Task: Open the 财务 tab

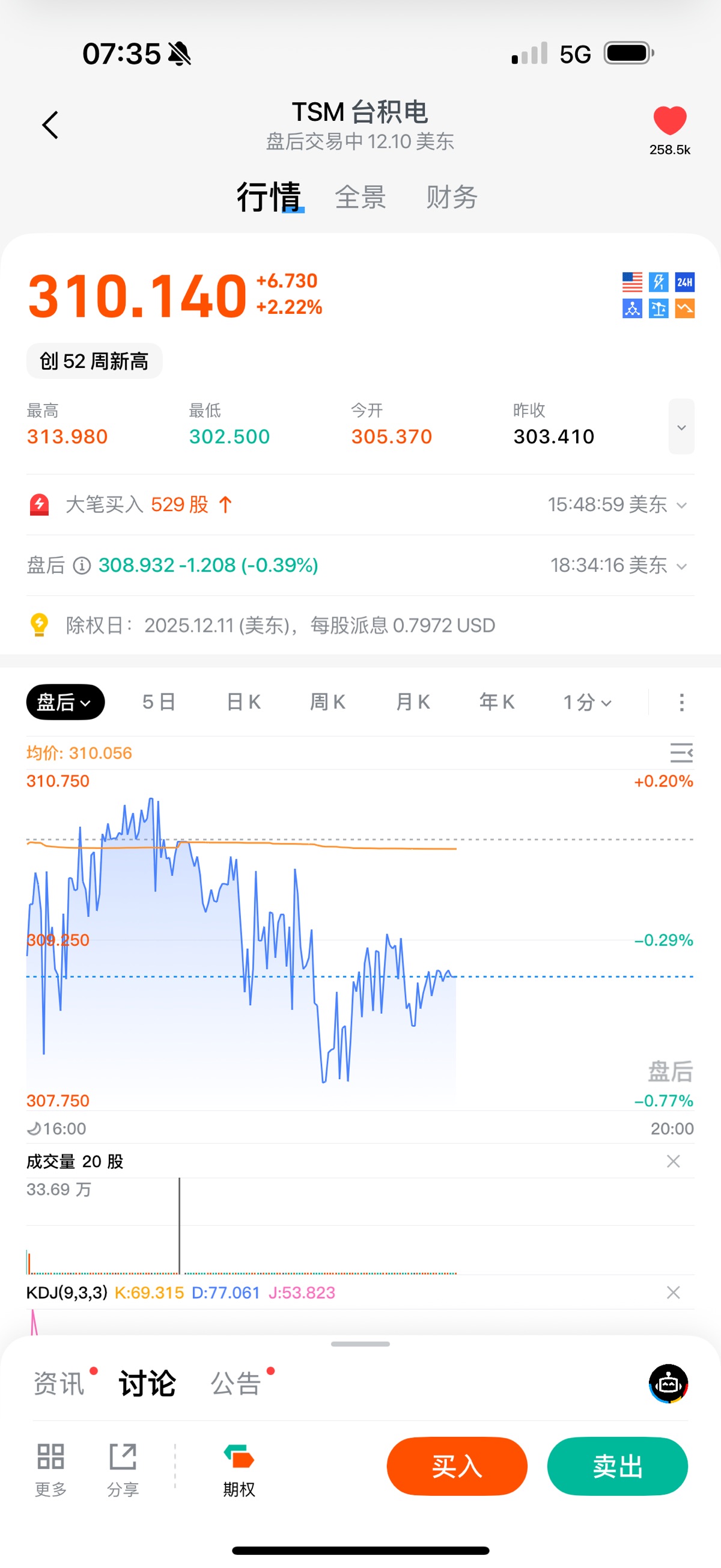Action: pyautogui.click(x=451, y=197)
